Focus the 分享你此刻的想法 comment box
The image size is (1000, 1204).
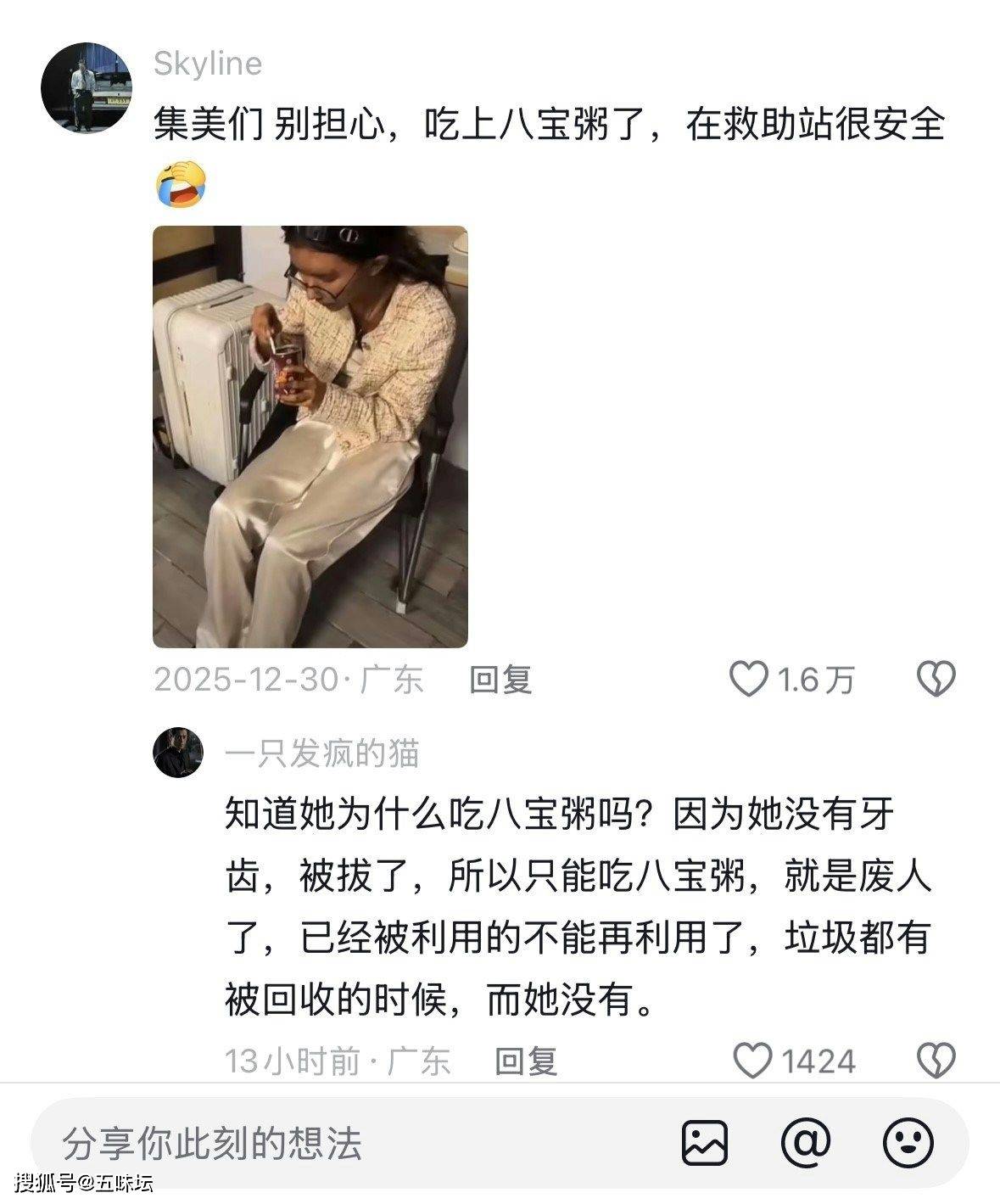(339, 1143)
